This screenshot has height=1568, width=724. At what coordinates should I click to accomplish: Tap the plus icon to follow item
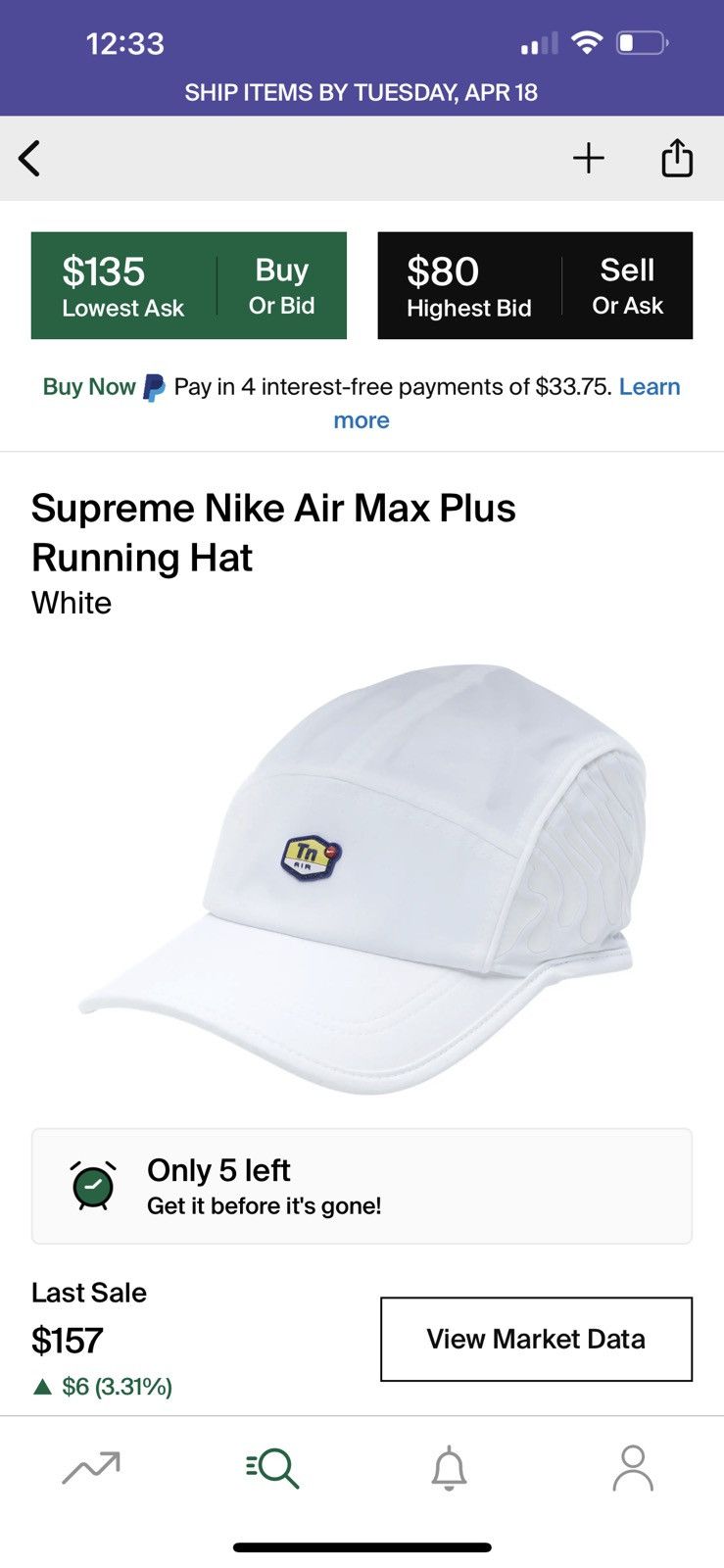[589, 158]
